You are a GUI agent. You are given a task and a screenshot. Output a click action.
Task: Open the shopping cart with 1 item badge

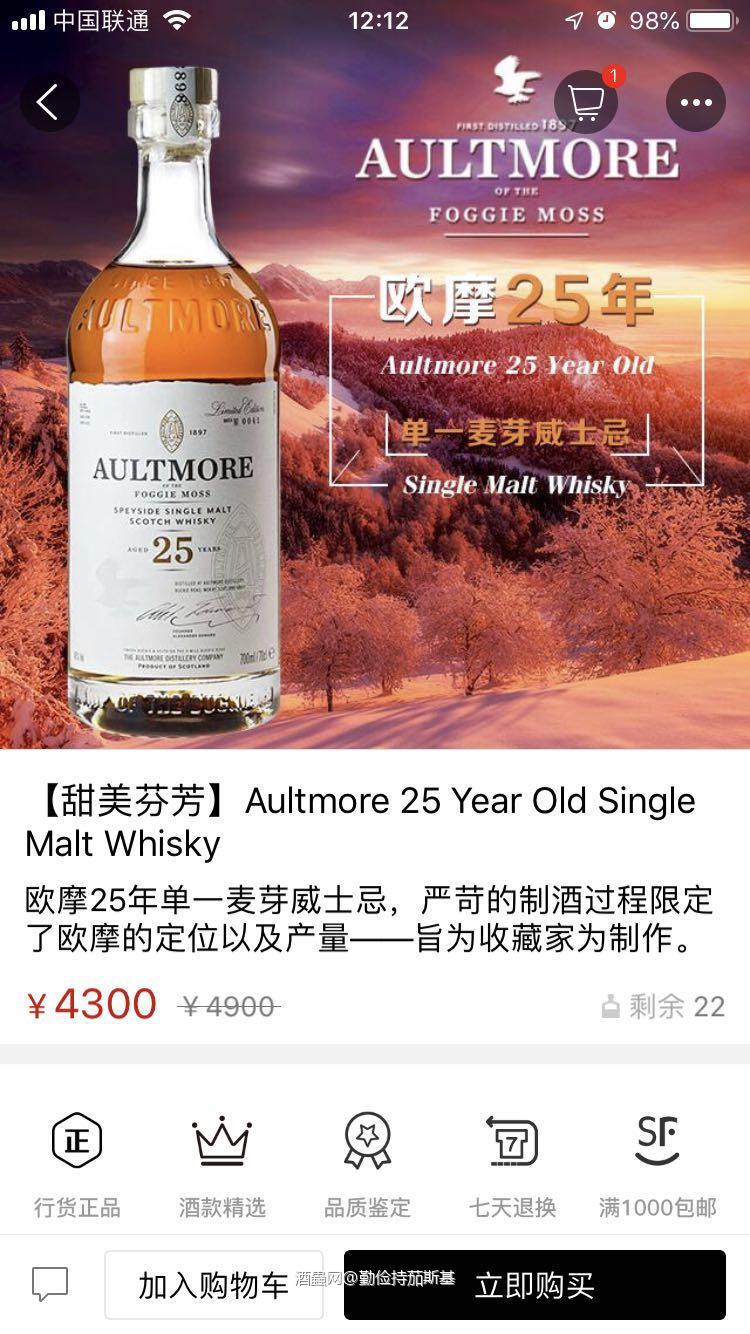(x=585, y=102)
